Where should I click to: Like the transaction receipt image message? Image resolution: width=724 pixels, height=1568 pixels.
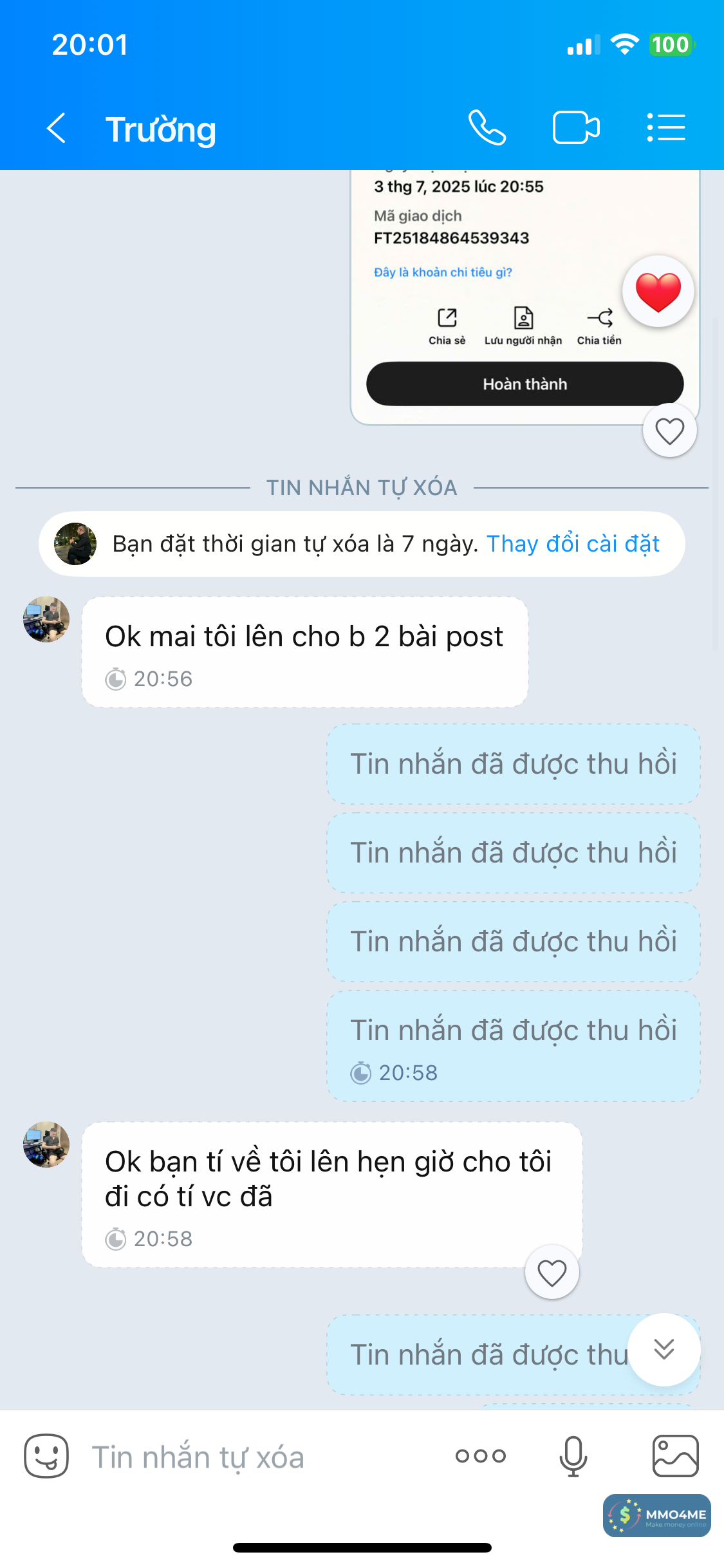[x=669, y=431]
